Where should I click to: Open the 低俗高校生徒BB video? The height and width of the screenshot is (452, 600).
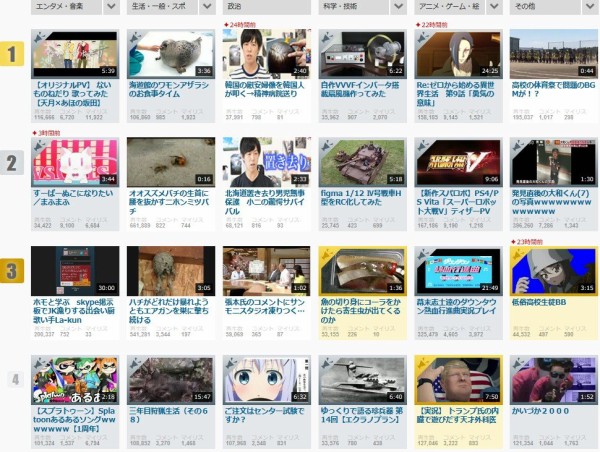[x=554, y=270]
